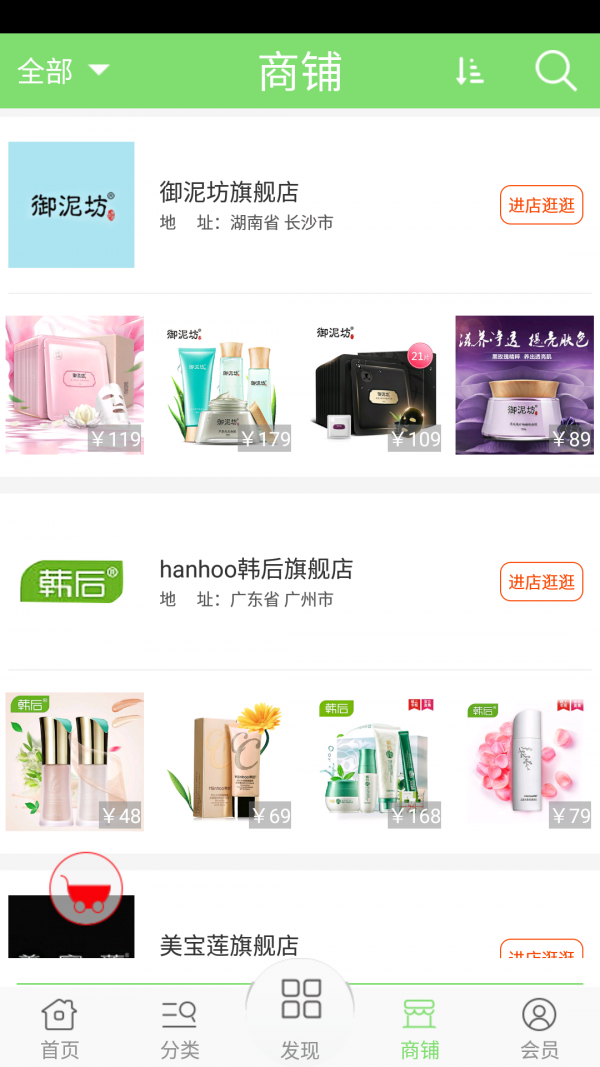View the purple cream jar priced ¥89
Screen dimensions: 600x1067
(x=524, y=385)
